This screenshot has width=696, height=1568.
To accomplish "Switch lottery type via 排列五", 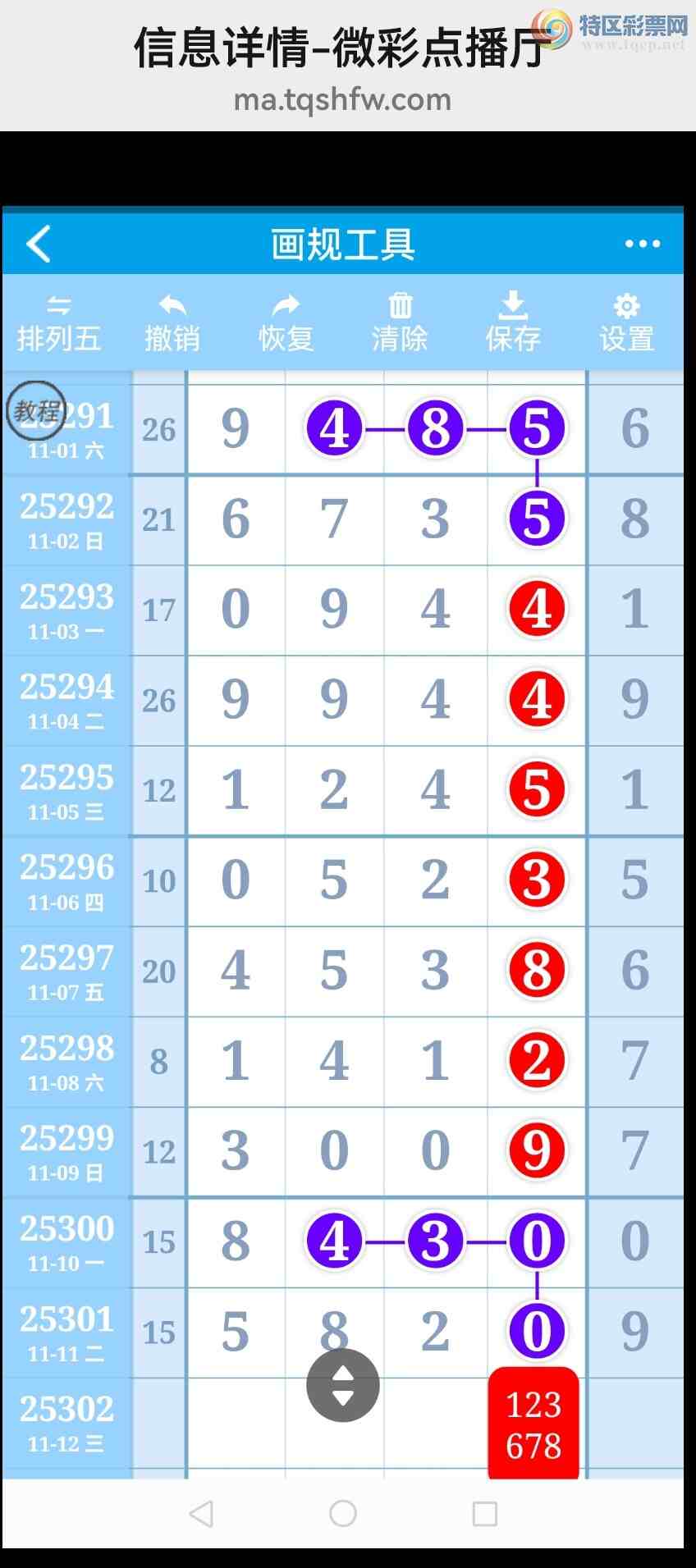I will click(59, 323).
